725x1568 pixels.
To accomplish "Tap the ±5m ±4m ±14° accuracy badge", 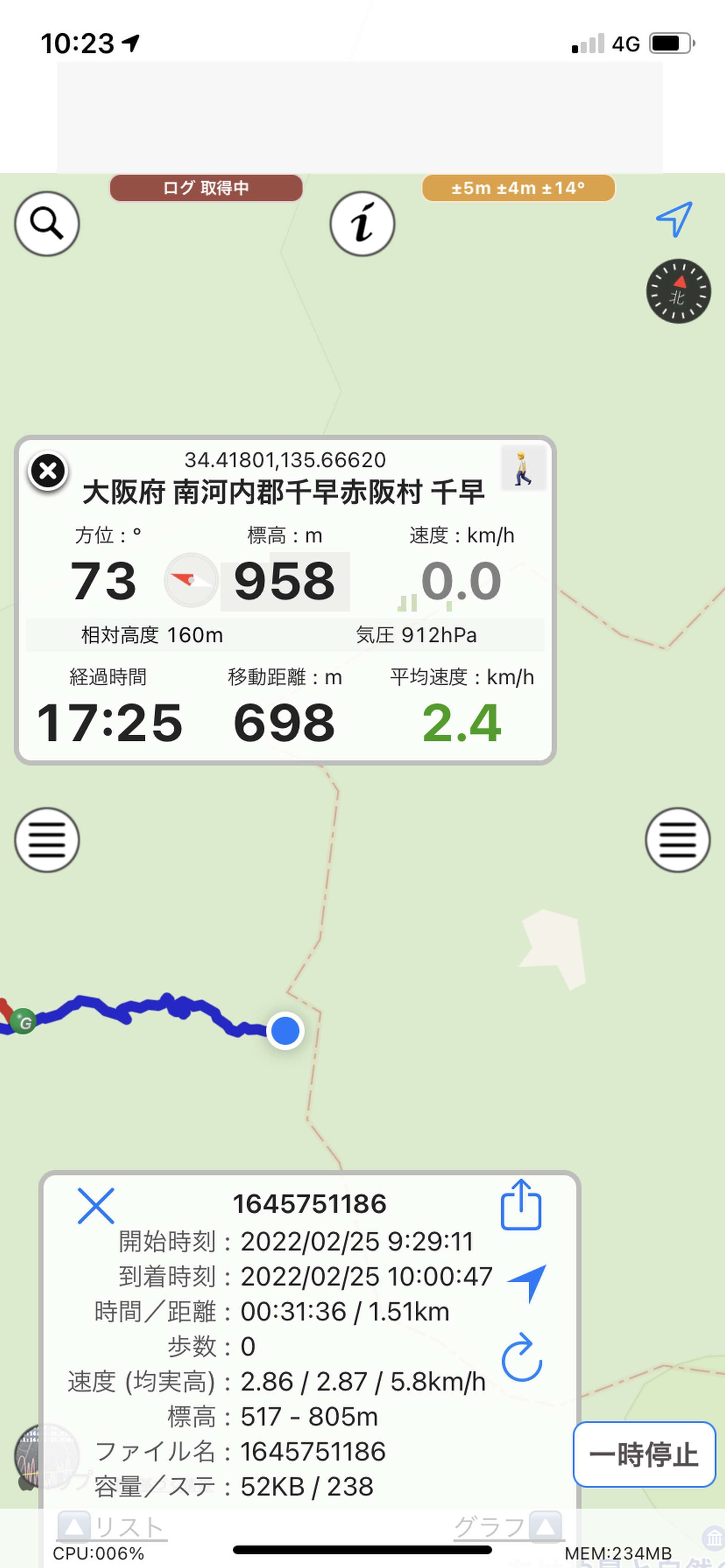I will (518, 188).
